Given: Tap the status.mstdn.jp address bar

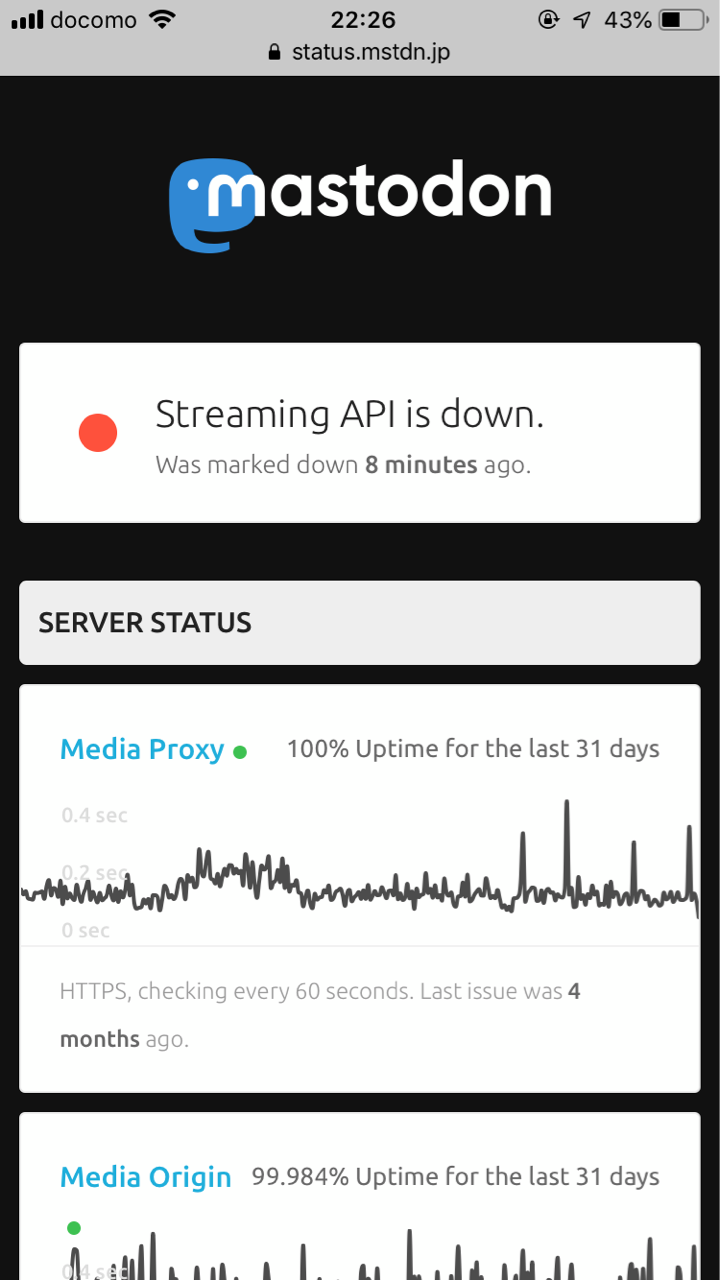Looking at the screenshot, I should [360, 52].
